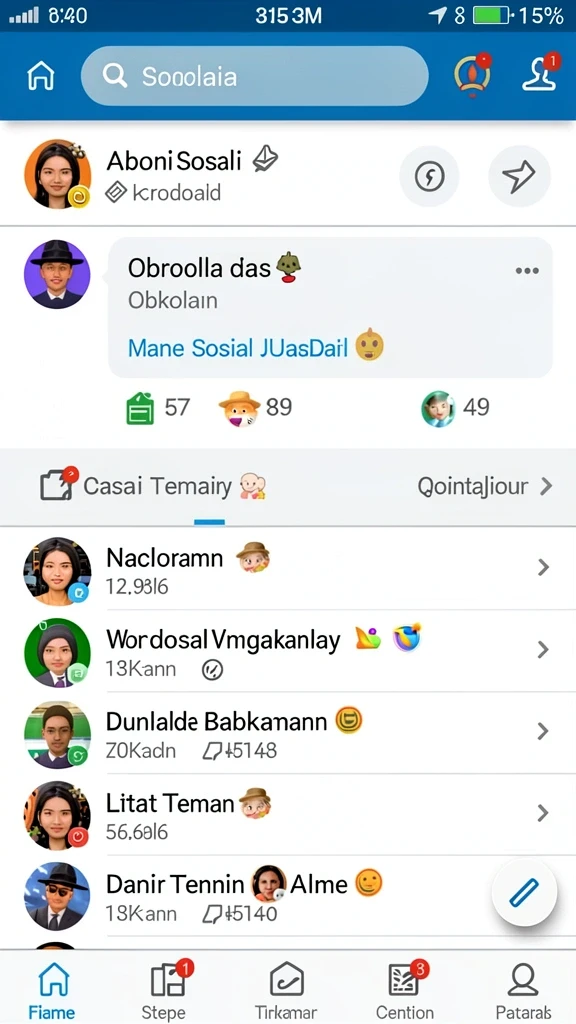Screen dimensions: 576x1024
Task: Go to the Tirkamar tab
Action: [286, 990]
